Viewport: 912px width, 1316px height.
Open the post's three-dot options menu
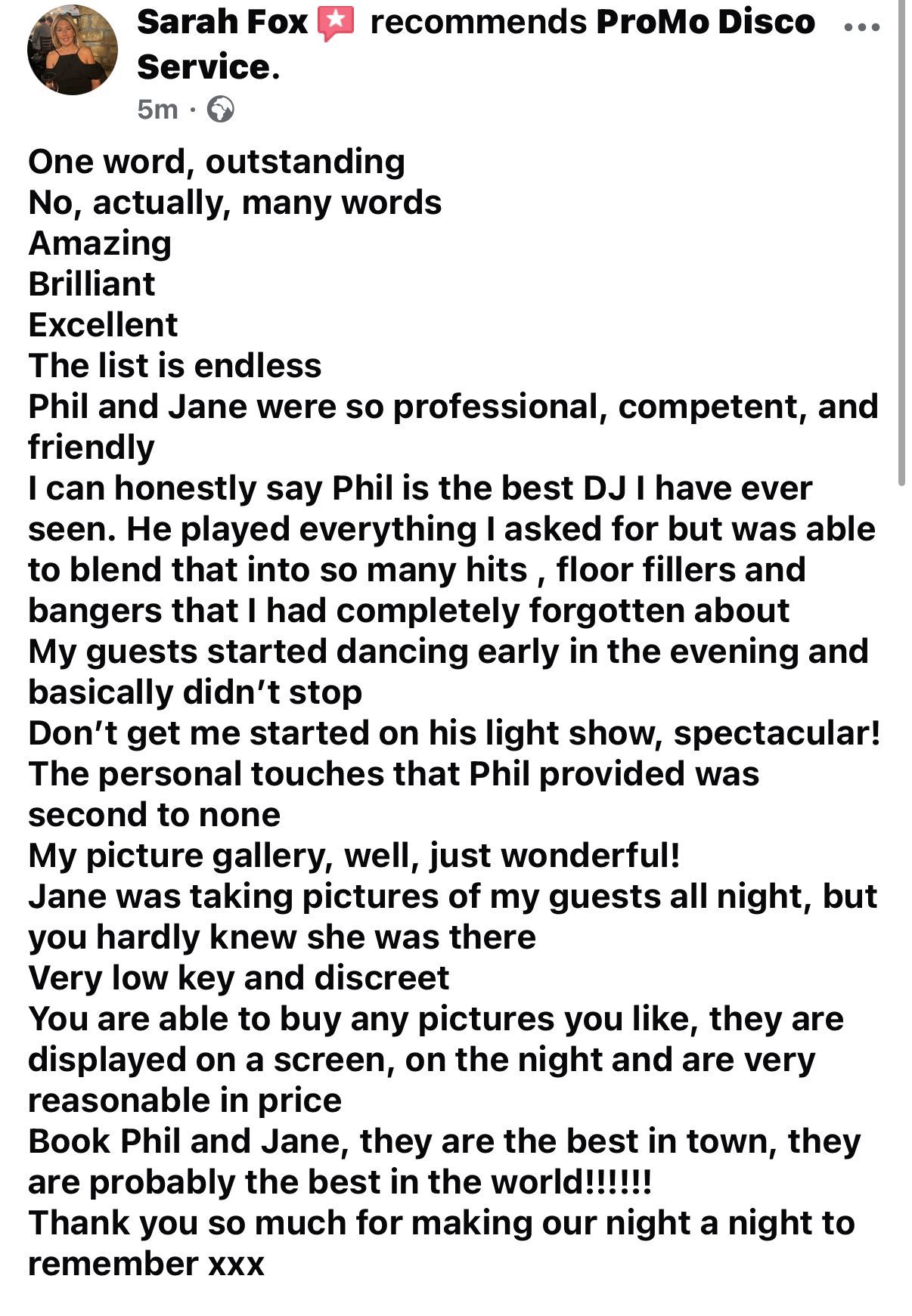tap(861, 27)
